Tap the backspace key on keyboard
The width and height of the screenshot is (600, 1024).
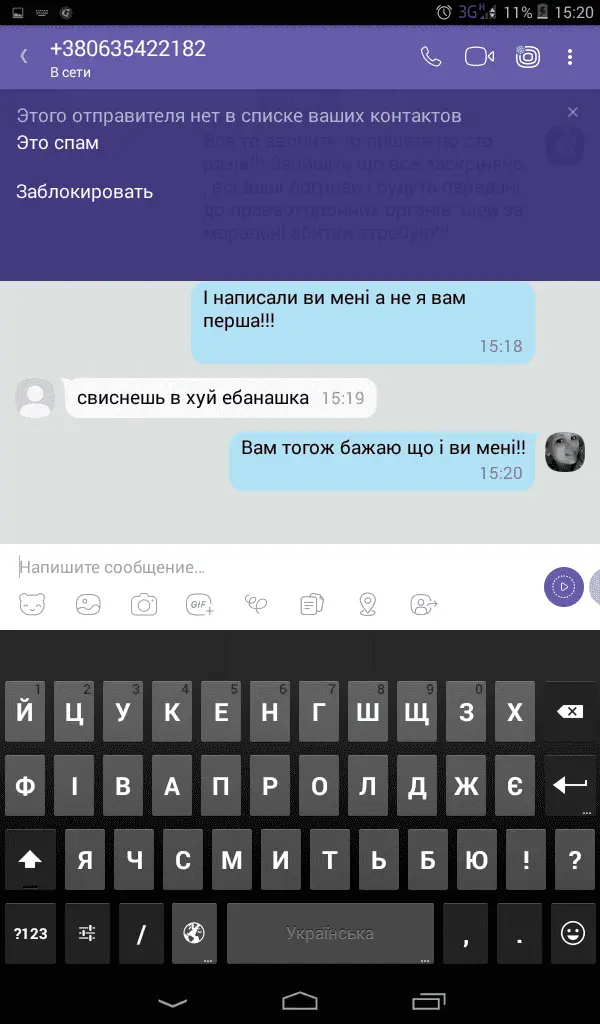569,712
